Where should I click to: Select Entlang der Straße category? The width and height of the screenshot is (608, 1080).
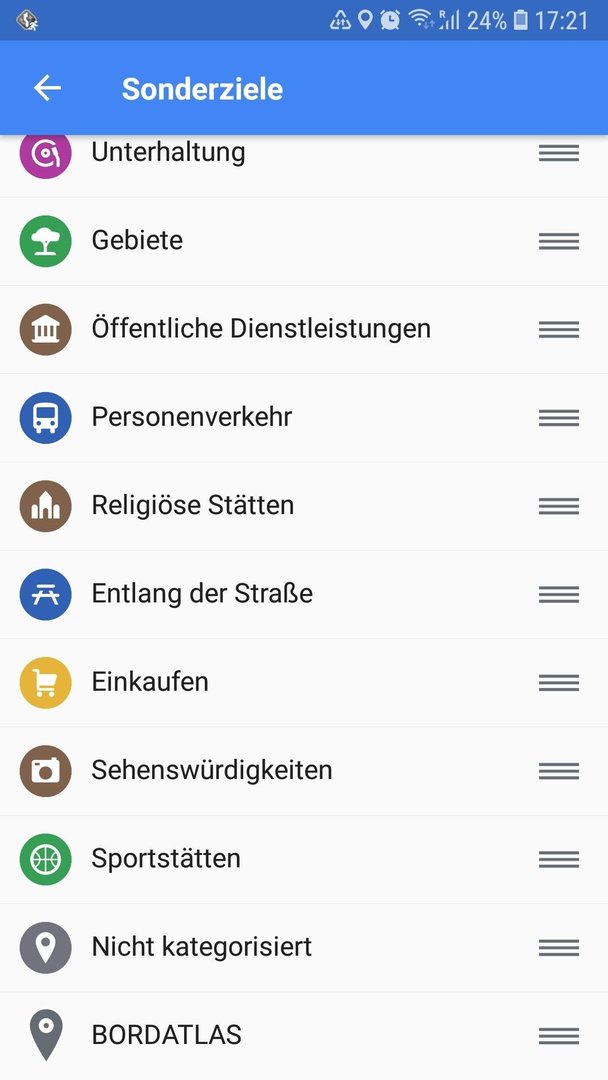[x=304, y=594]
